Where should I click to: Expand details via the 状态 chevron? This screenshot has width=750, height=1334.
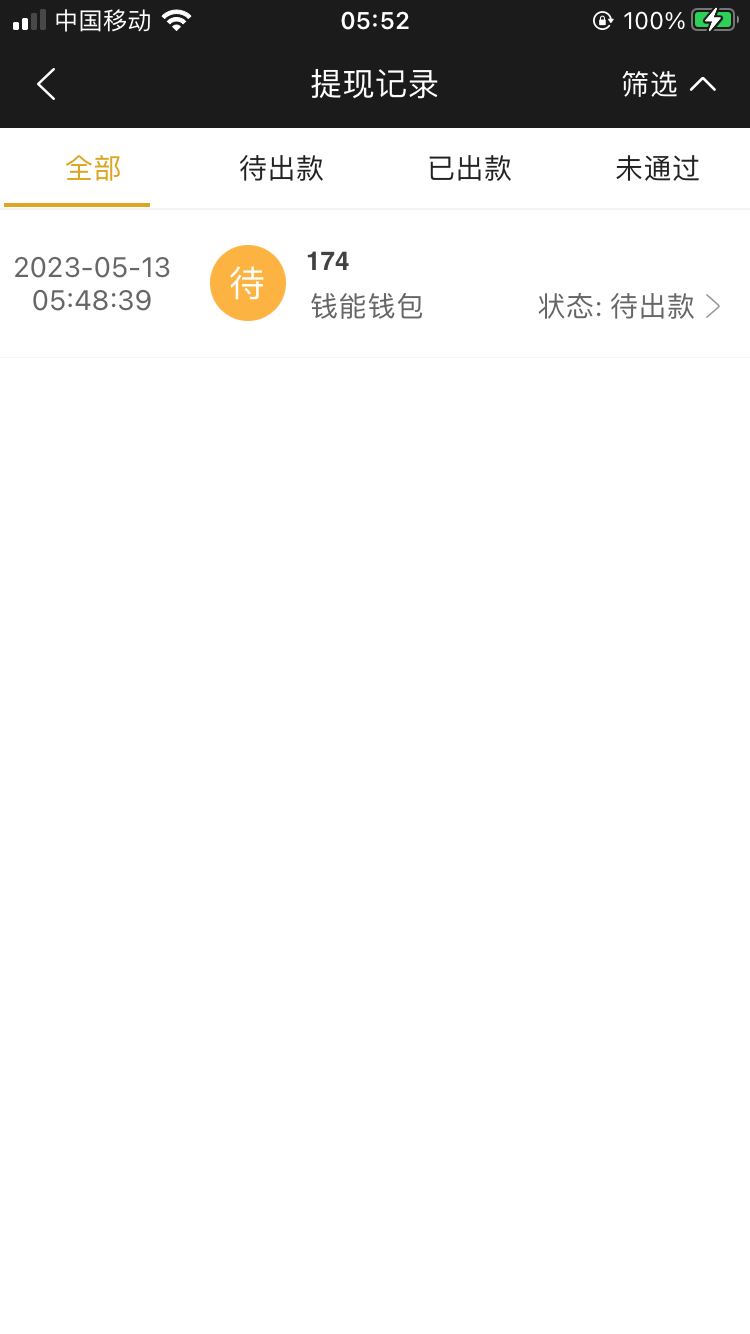713,307
